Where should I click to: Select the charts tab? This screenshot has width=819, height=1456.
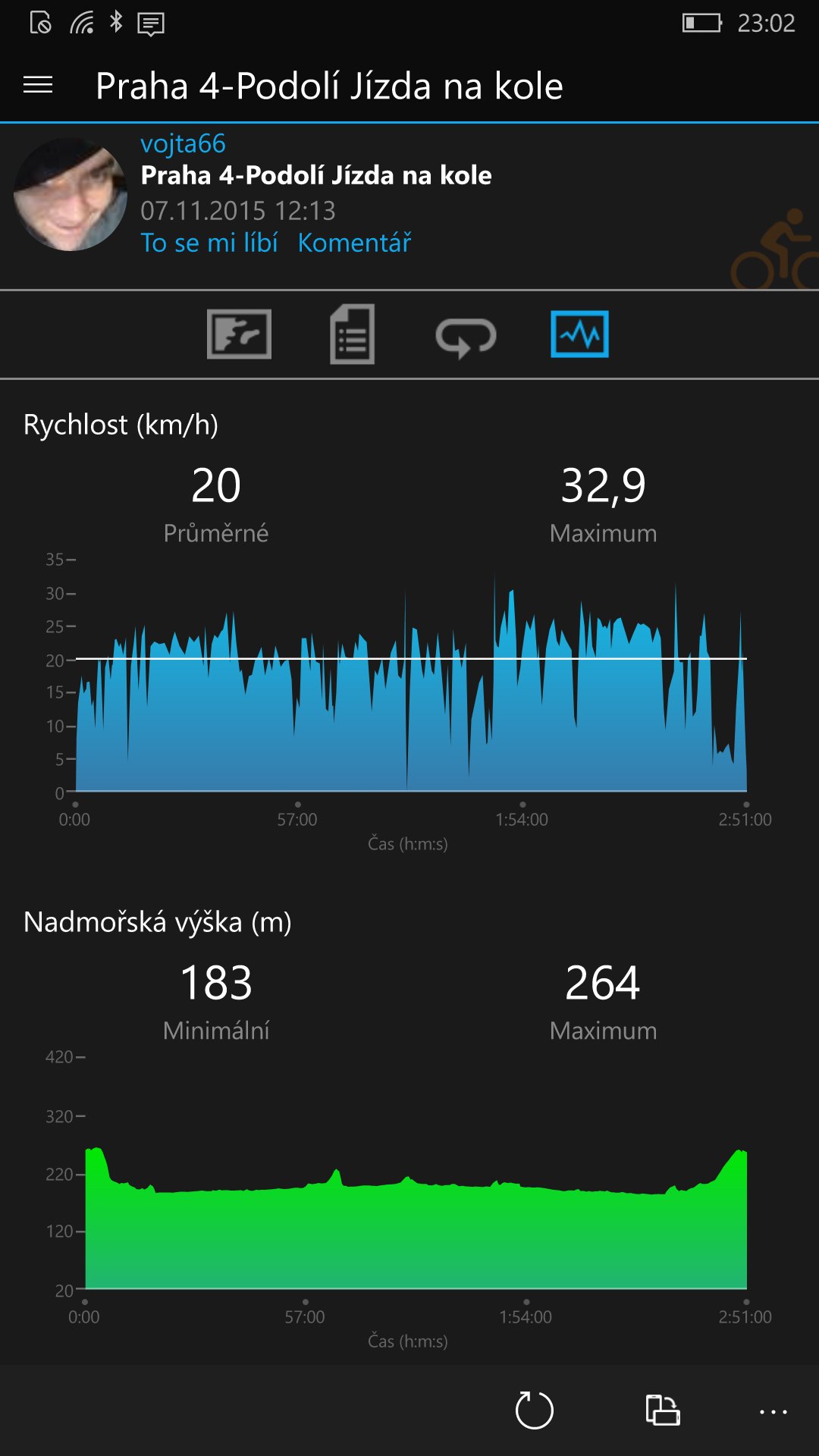579,334
